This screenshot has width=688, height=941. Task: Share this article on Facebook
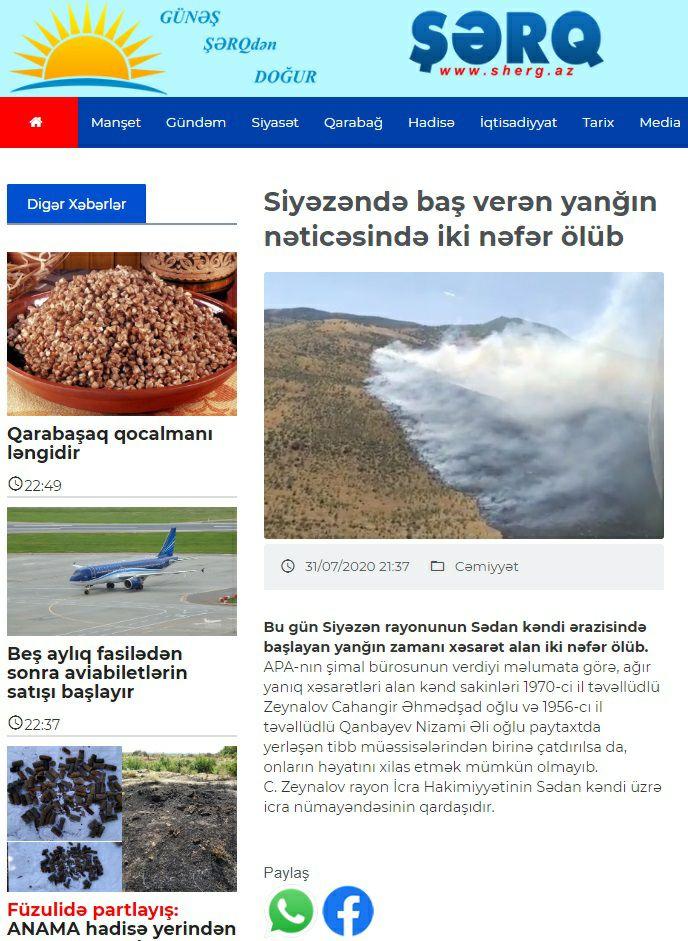click(348, 911)
